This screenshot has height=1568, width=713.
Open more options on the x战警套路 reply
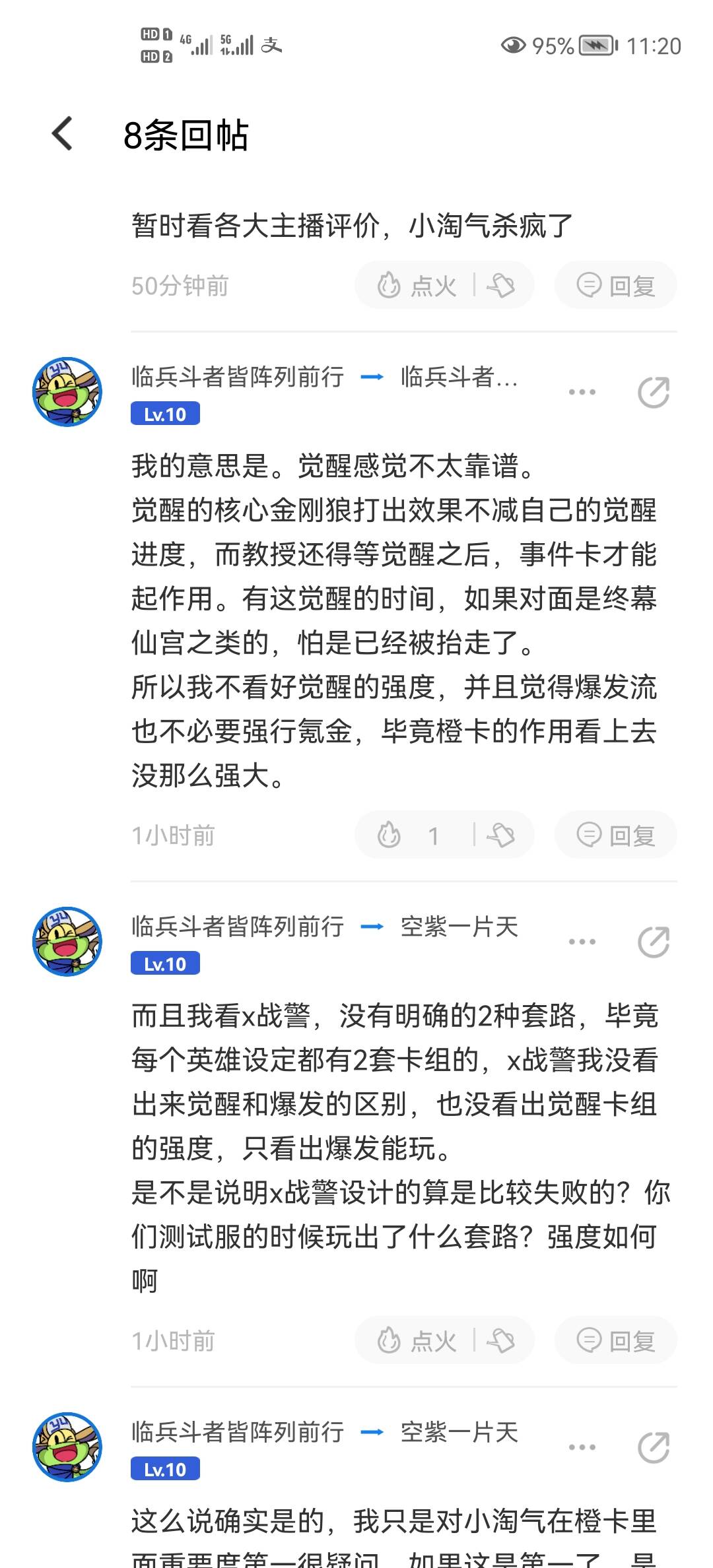click(x=582, y=942)
